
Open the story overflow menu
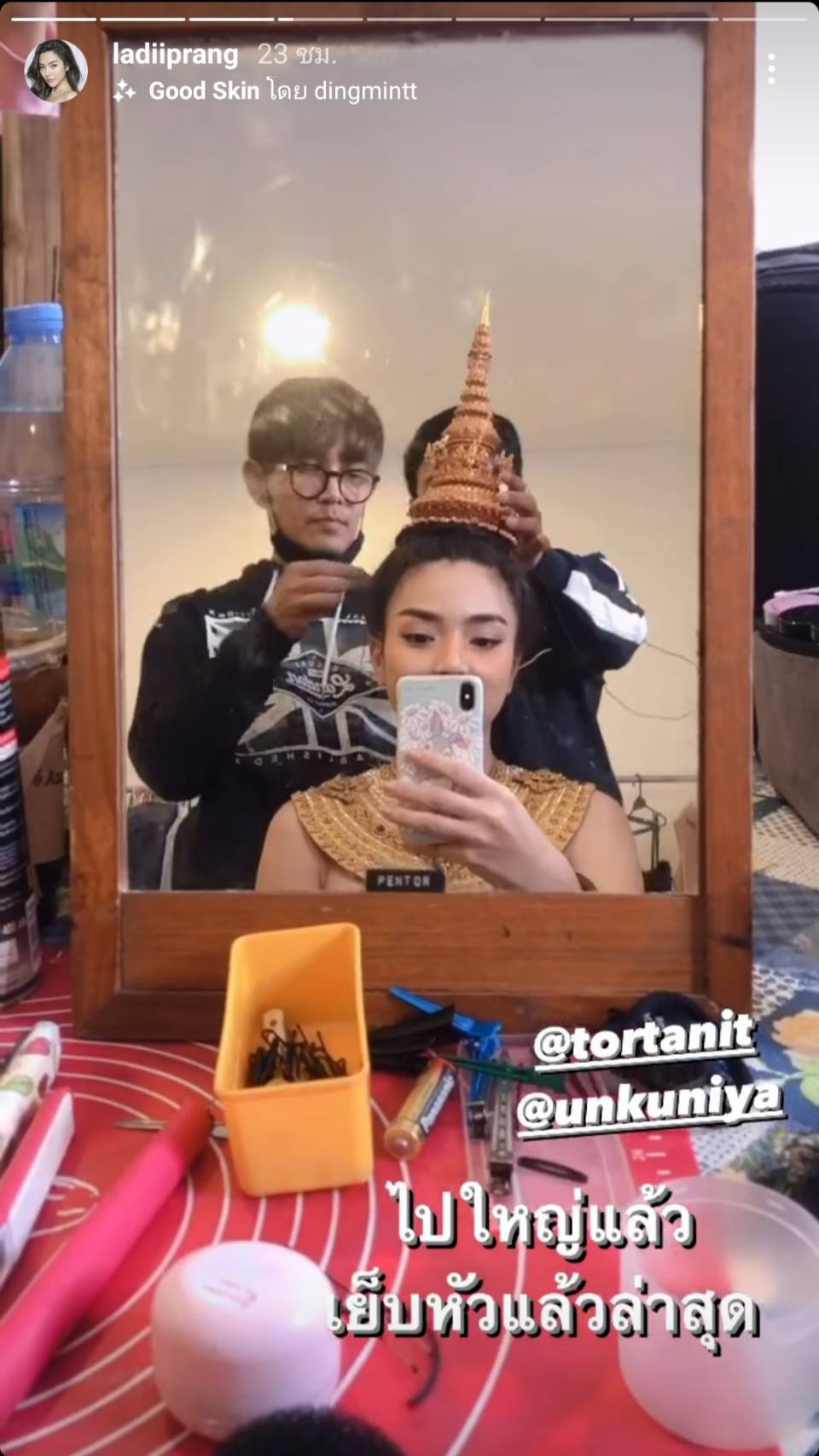[x=771, y=69]
